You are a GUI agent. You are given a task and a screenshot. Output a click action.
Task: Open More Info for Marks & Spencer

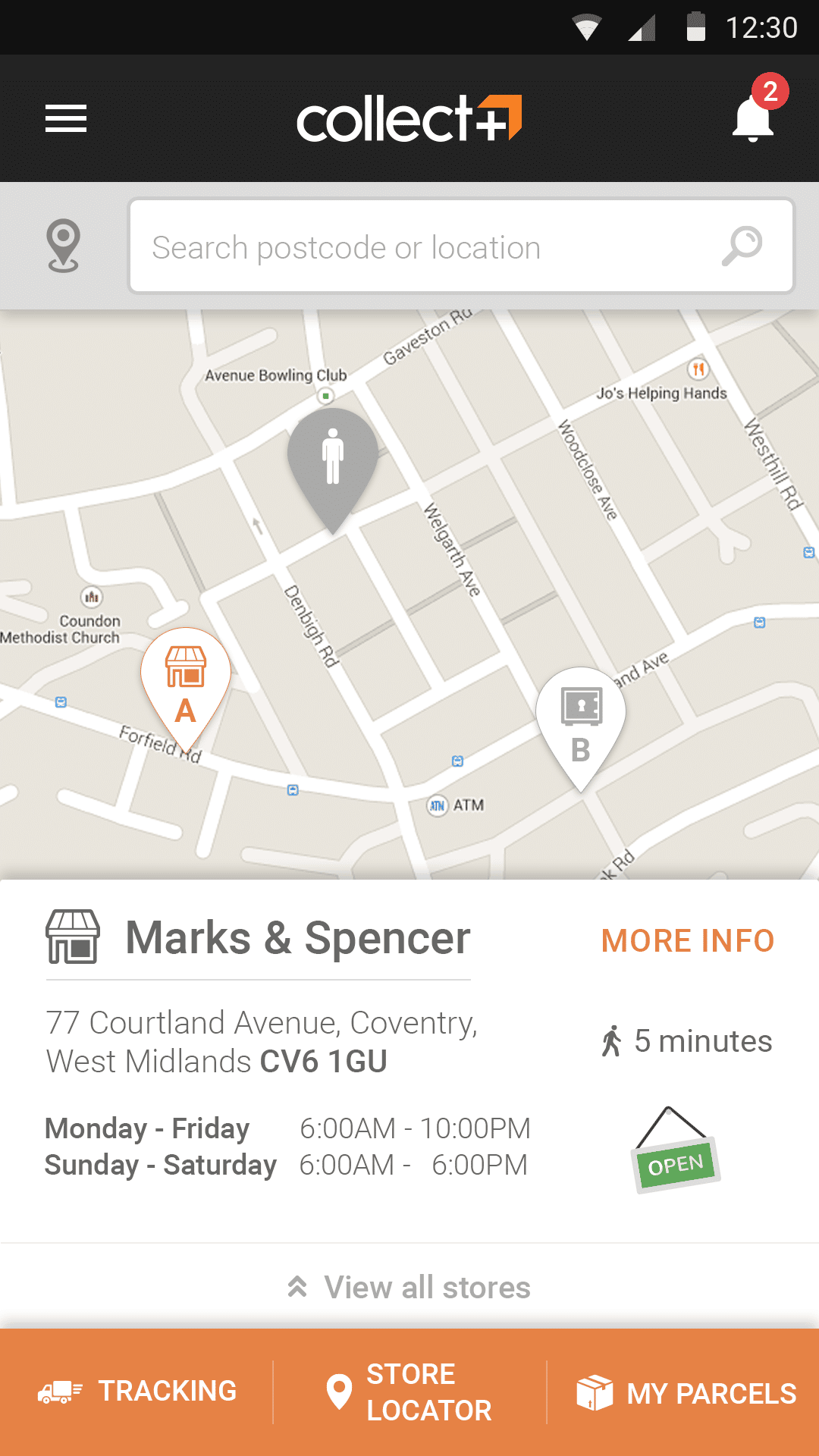coord(687,940)
